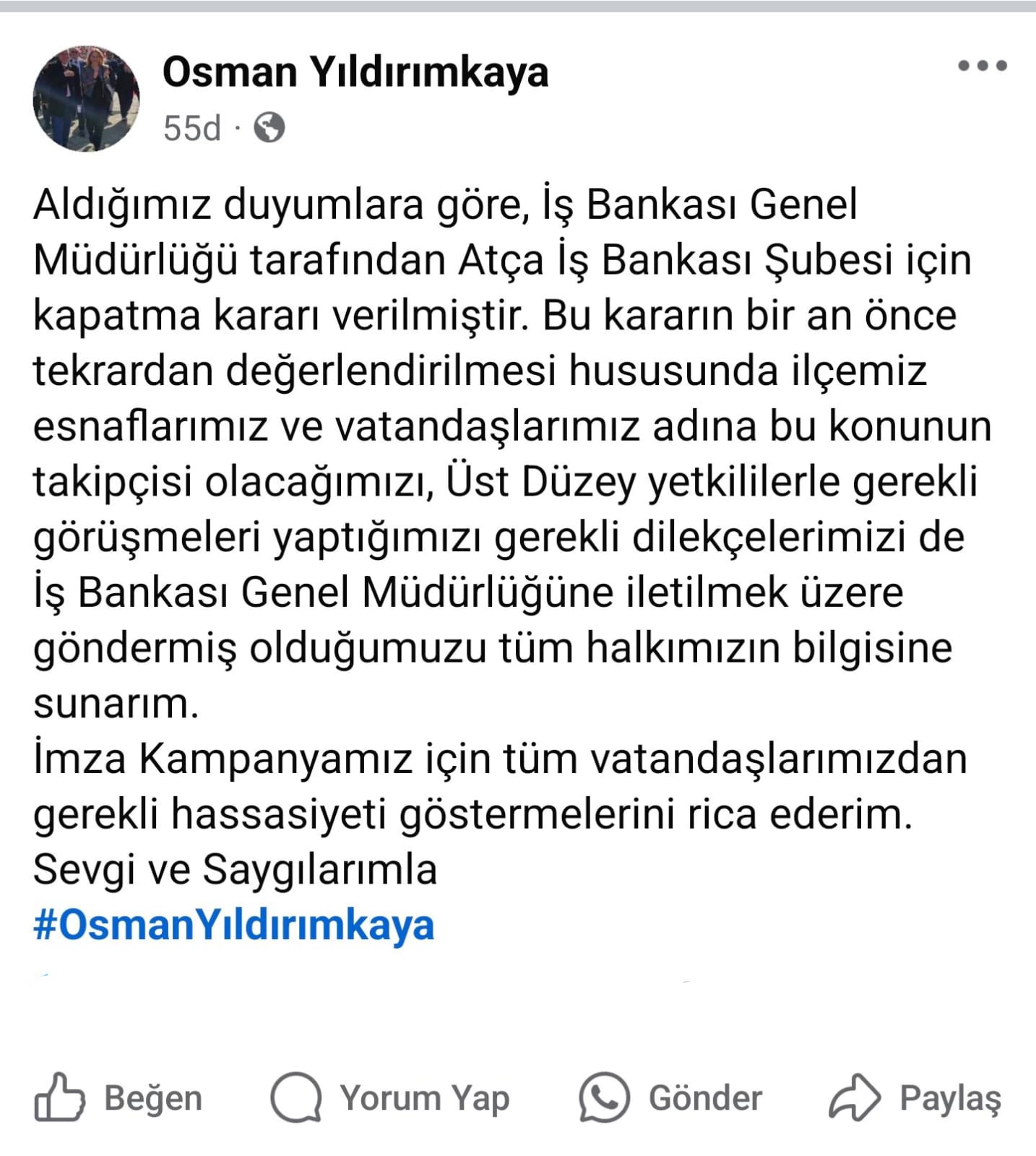Open the #OsmanYıldırımkaya hashtag

pyautogui.click(x=233, y=925)
